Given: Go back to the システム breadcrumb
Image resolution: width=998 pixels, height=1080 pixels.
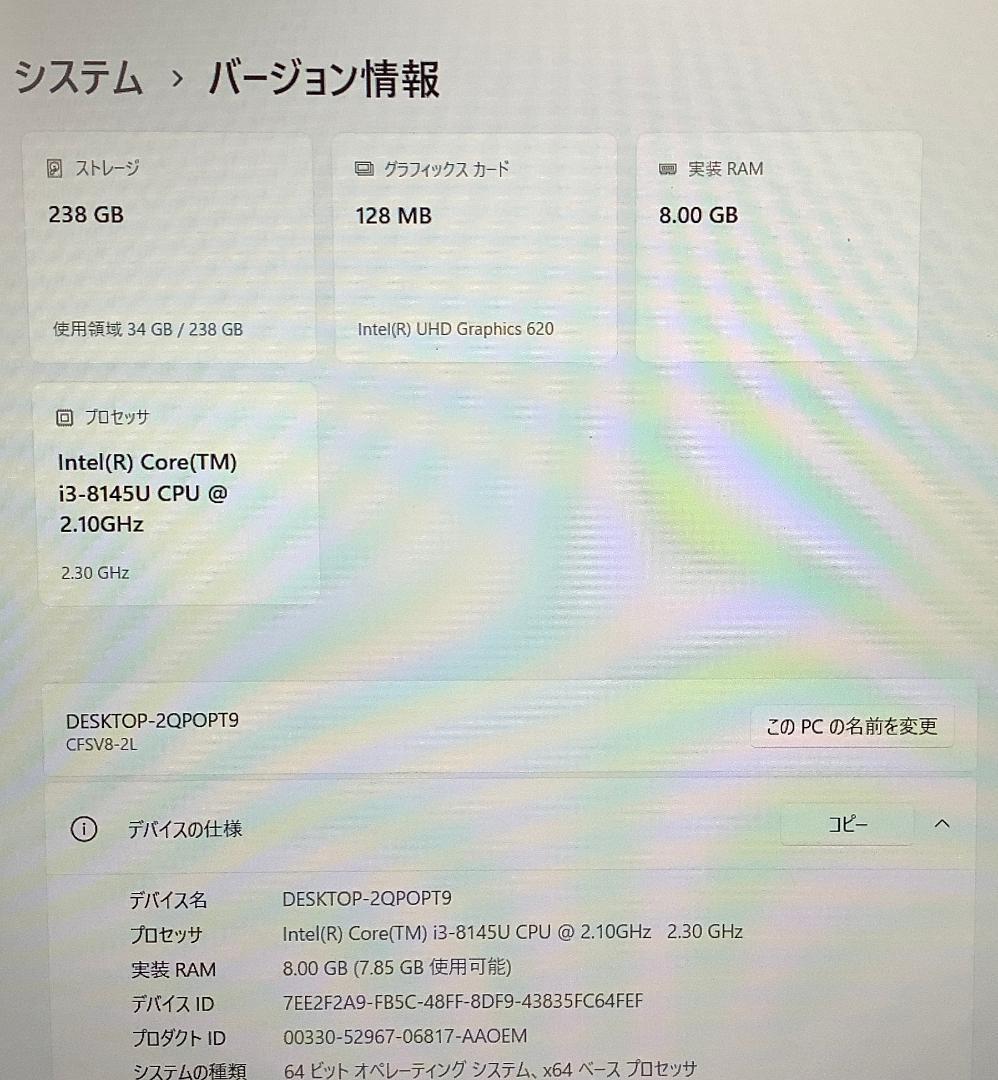Looking at the screenshot, I should click(x=80, y=80).
